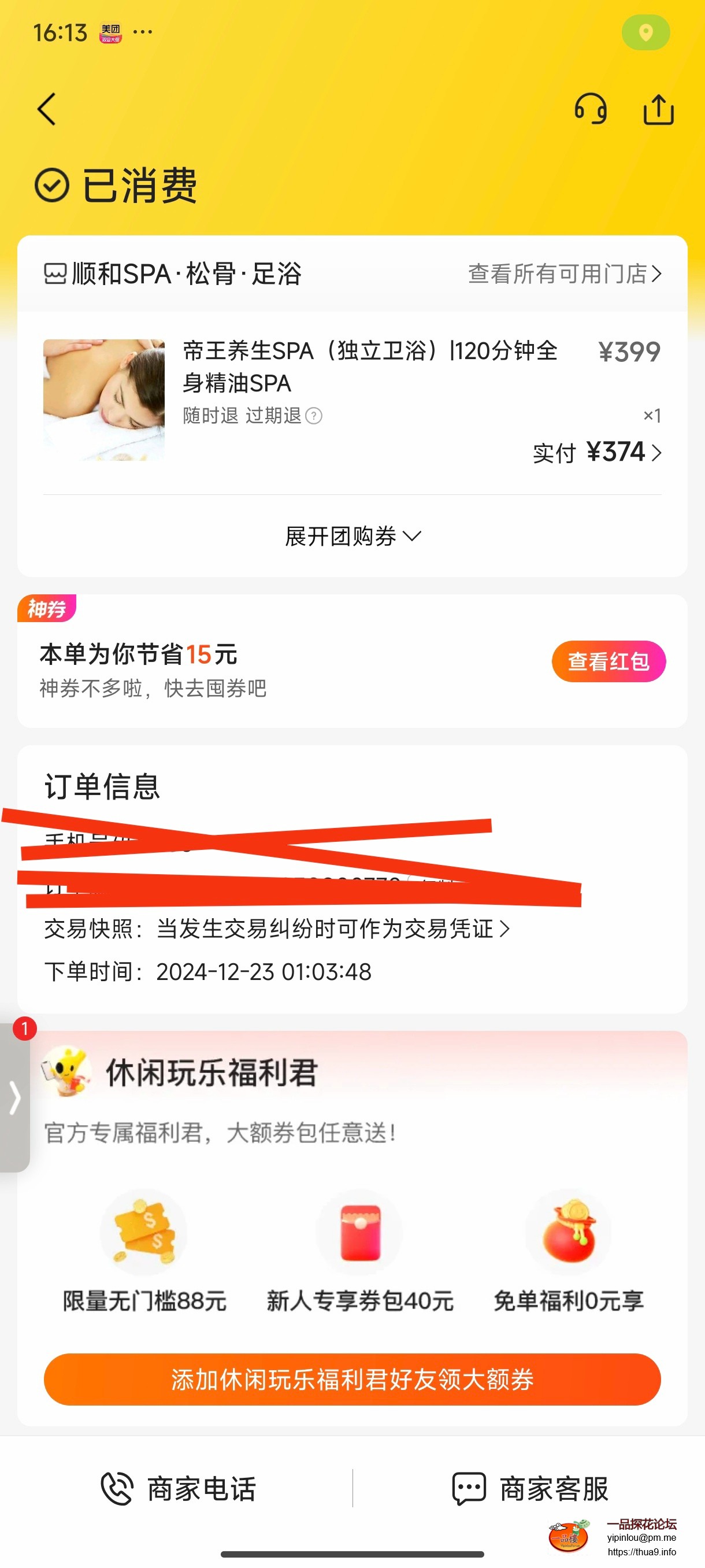Share this order
705x1568 pixels.
tap(658, 110)
